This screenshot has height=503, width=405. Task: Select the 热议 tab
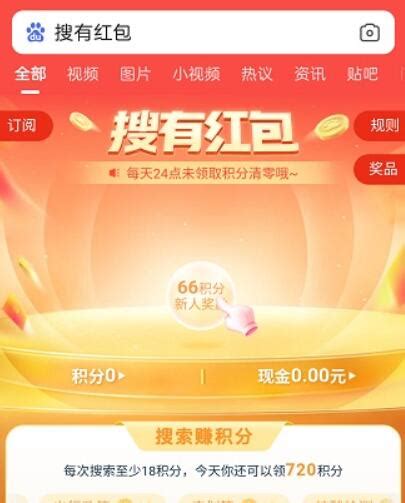click(257, 74)
